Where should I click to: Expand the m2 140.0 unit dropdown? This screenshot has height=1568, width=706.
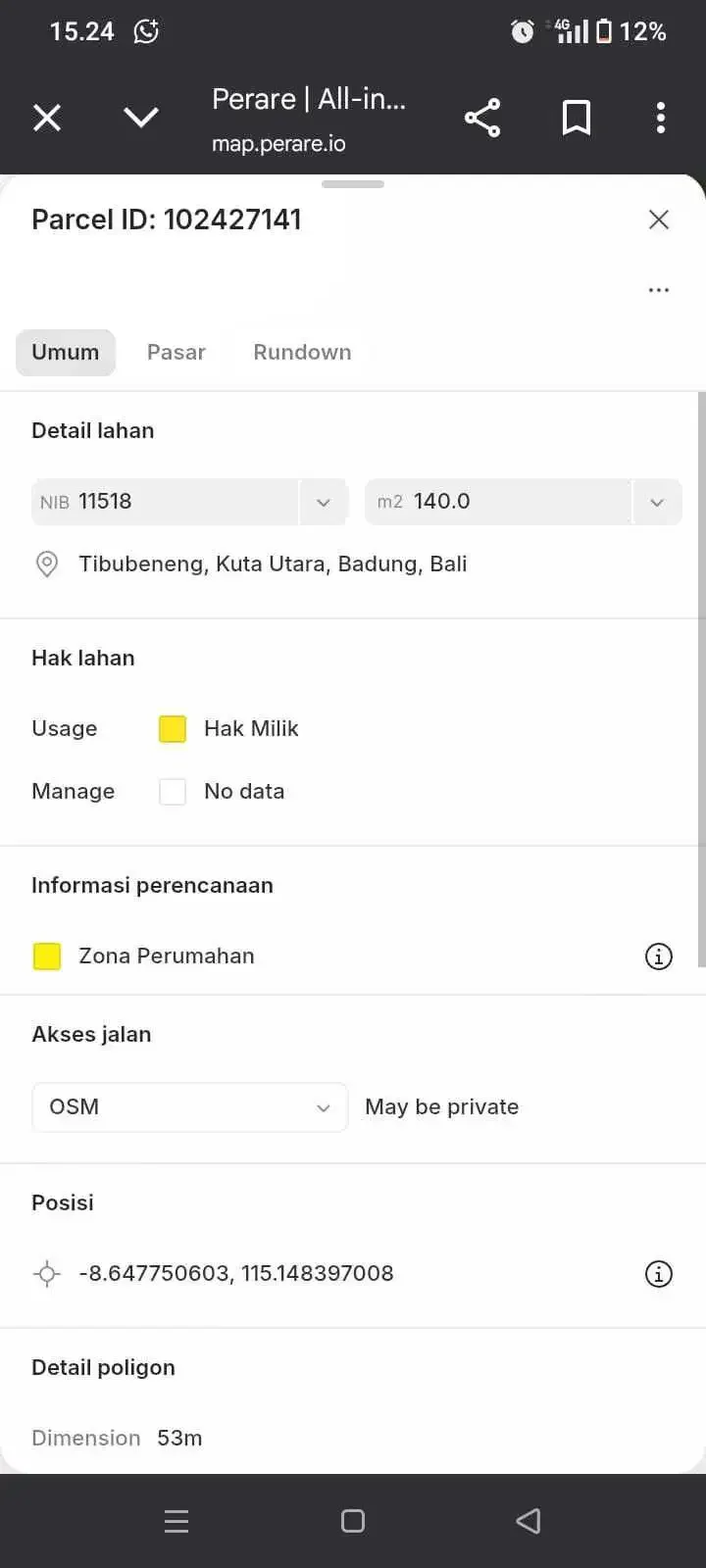click(657, 502)
